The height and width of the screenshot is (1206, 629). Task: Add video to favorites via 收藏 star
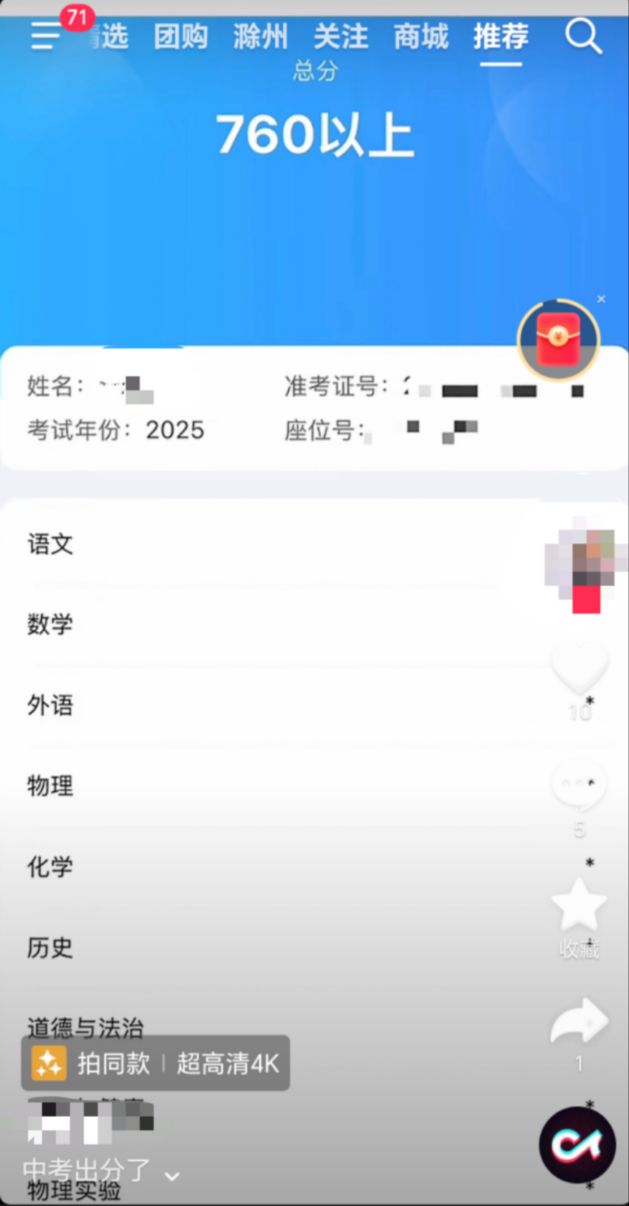(579, 905)
